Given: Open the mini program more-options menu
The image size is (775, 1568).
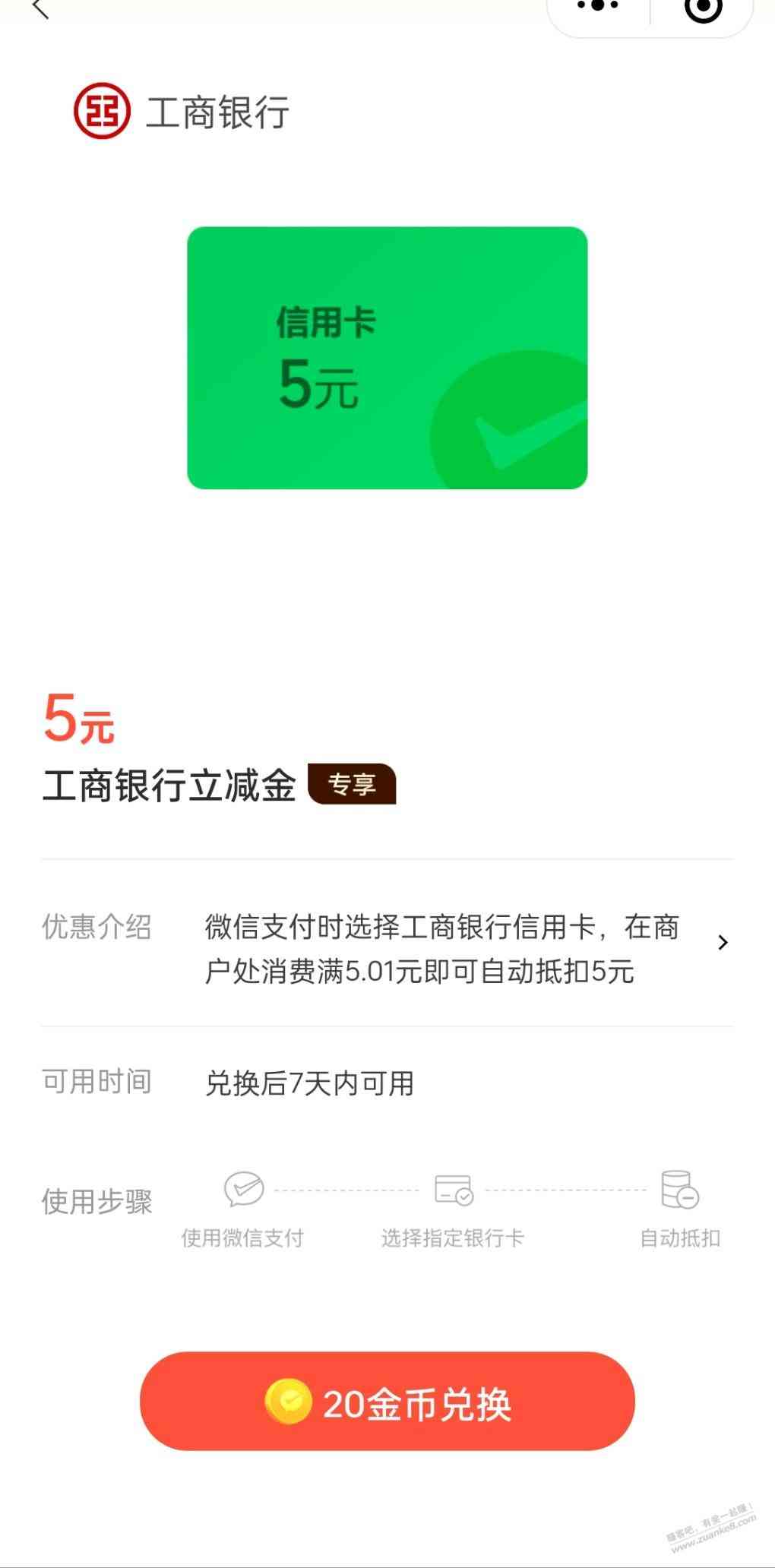Looking at the screenshot, I should [x=598, y=6].
